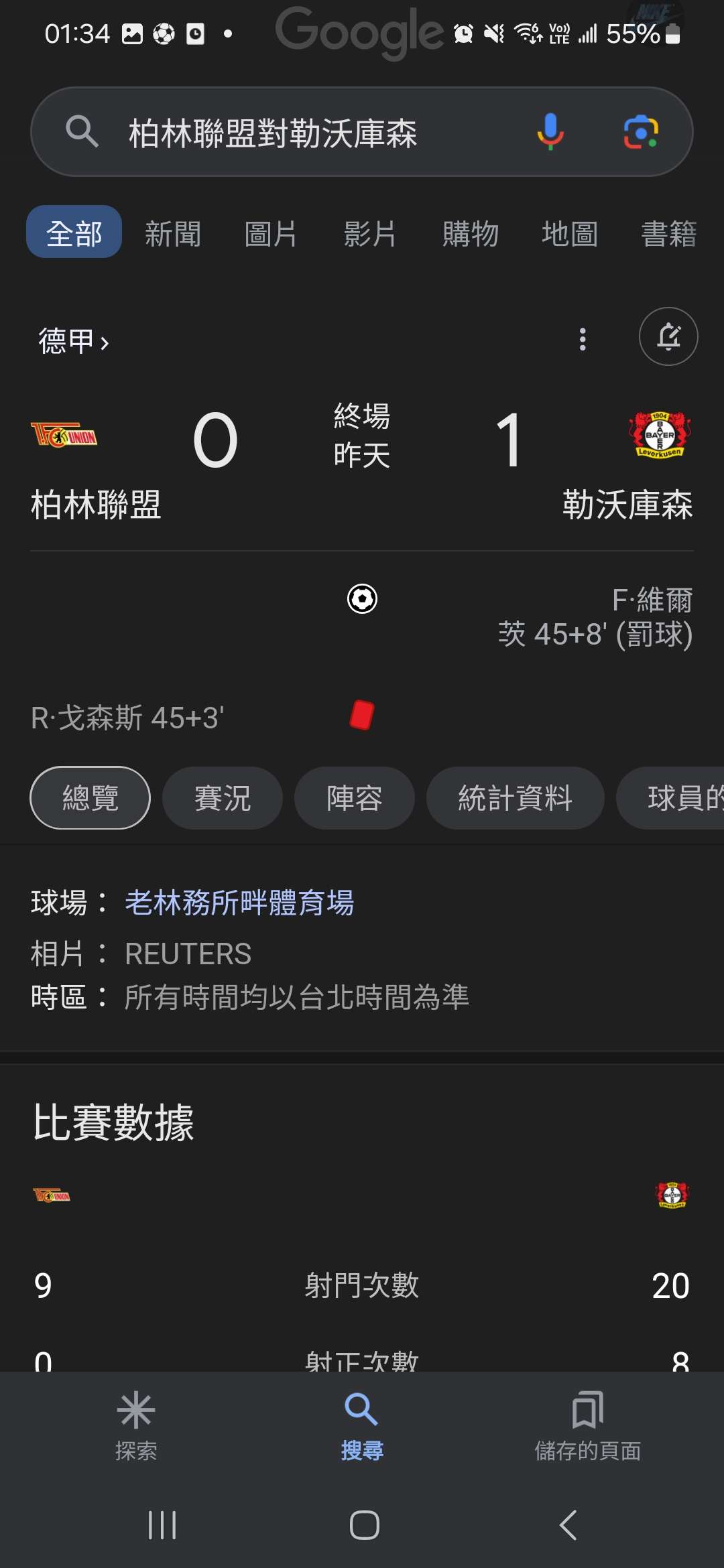Viewport: 724px width, 1568px height.
Task: Open 柏林聯盟 team page
Action: 96,505
